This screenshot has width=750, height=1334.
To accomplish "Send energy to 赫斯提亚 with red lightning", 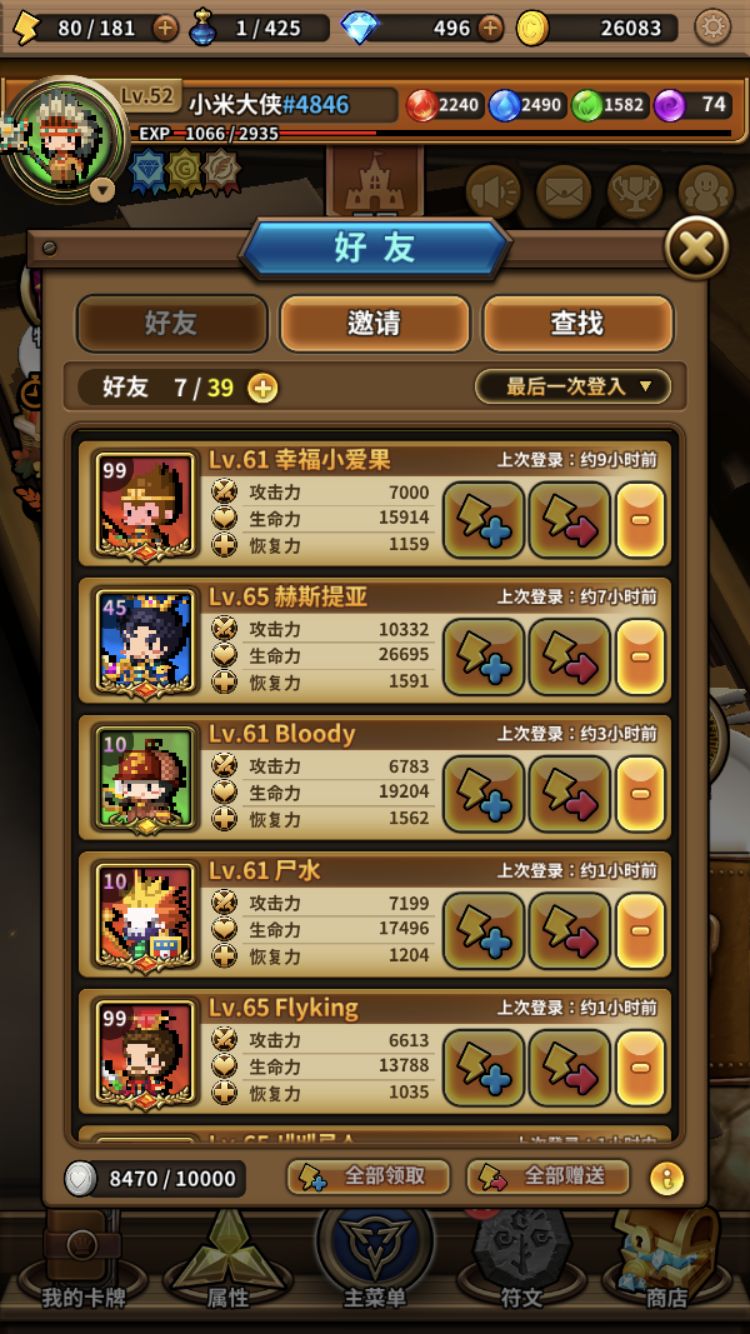I will (x=570, y=657).
